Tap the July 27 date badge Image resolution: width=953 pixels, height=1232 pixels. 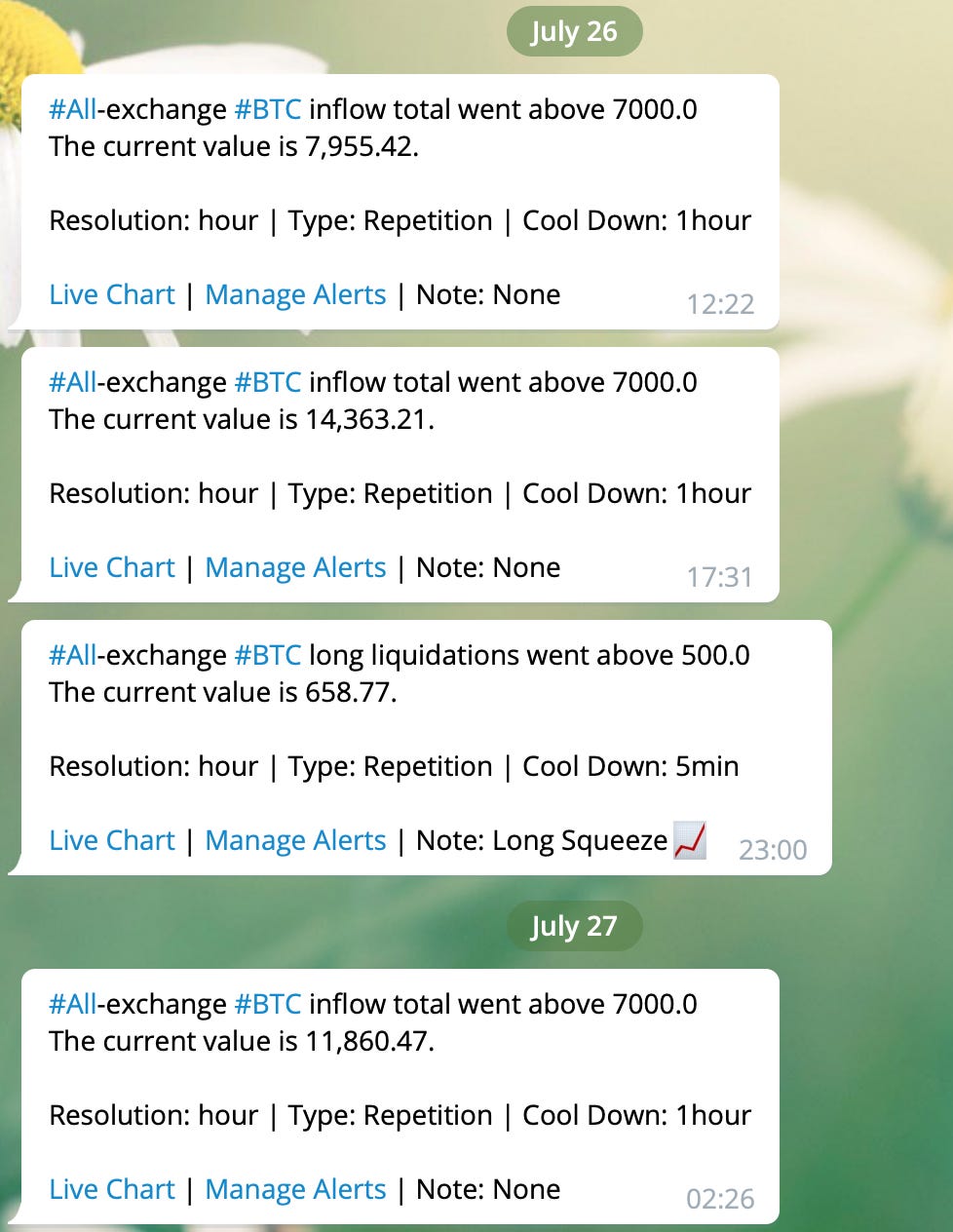pos(574,926)
